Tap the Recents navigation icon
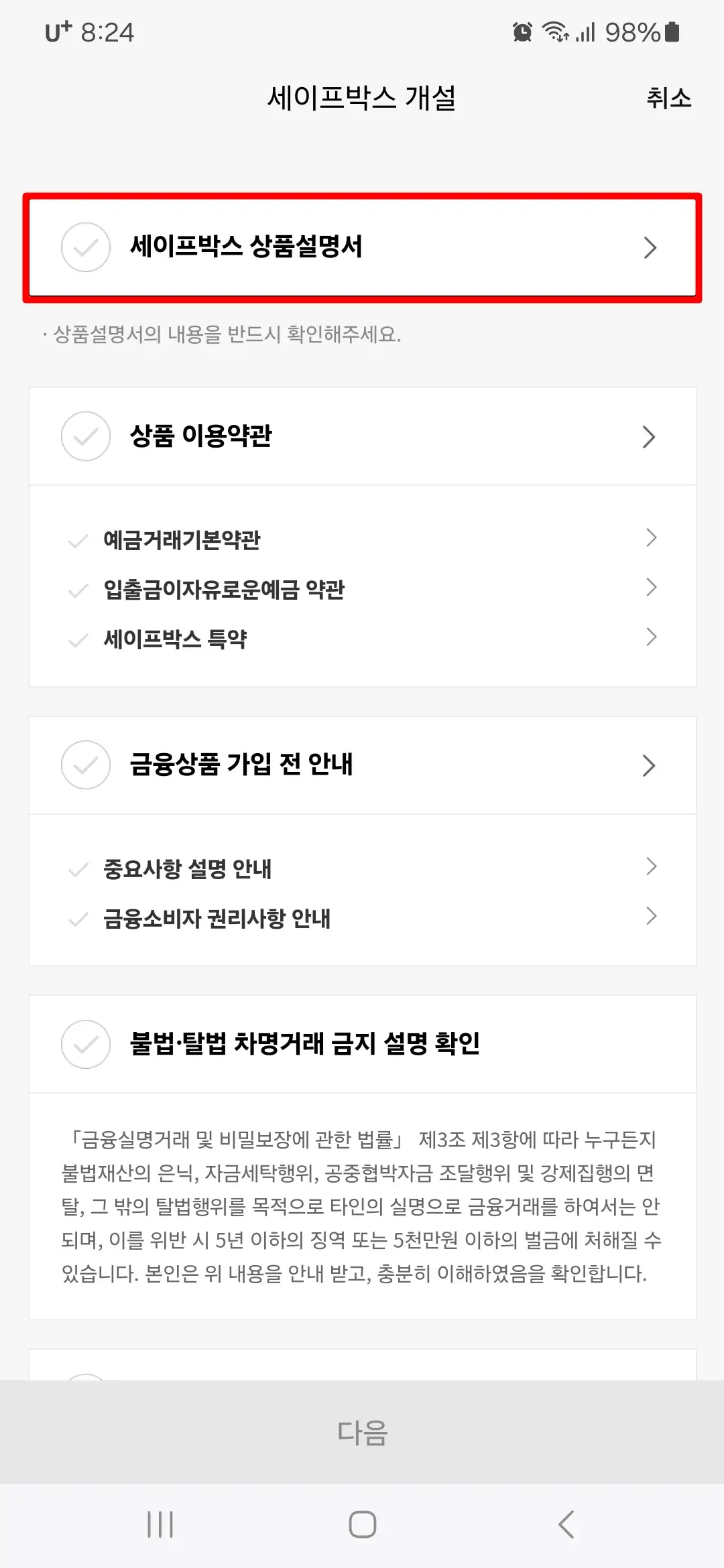The height and width of the screenshot is (1568, 724). pos(160,1525)
